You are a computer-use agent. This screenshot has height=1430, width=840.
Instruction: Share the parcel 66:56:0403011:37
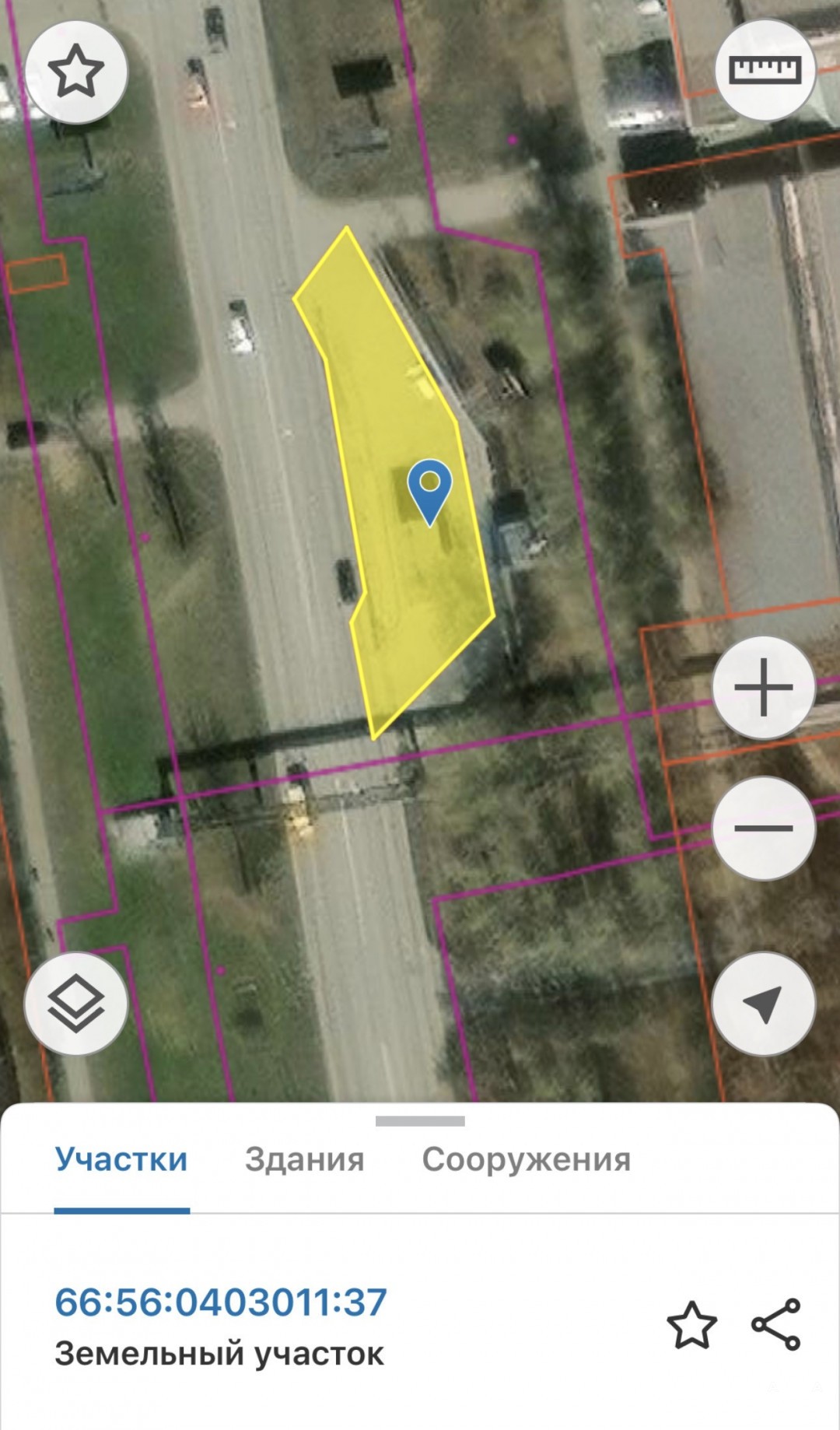point(776,1324)
